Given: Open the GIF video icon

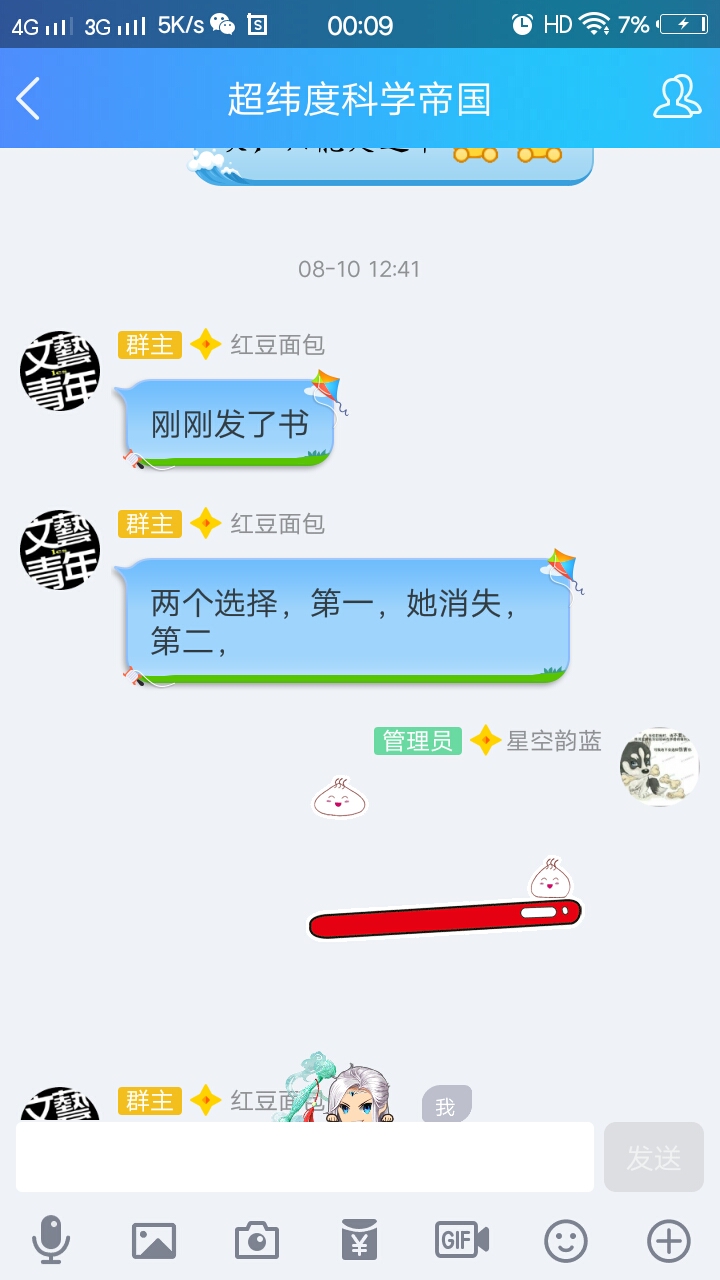Looking at the screenshot, I should click(462, 1241).
